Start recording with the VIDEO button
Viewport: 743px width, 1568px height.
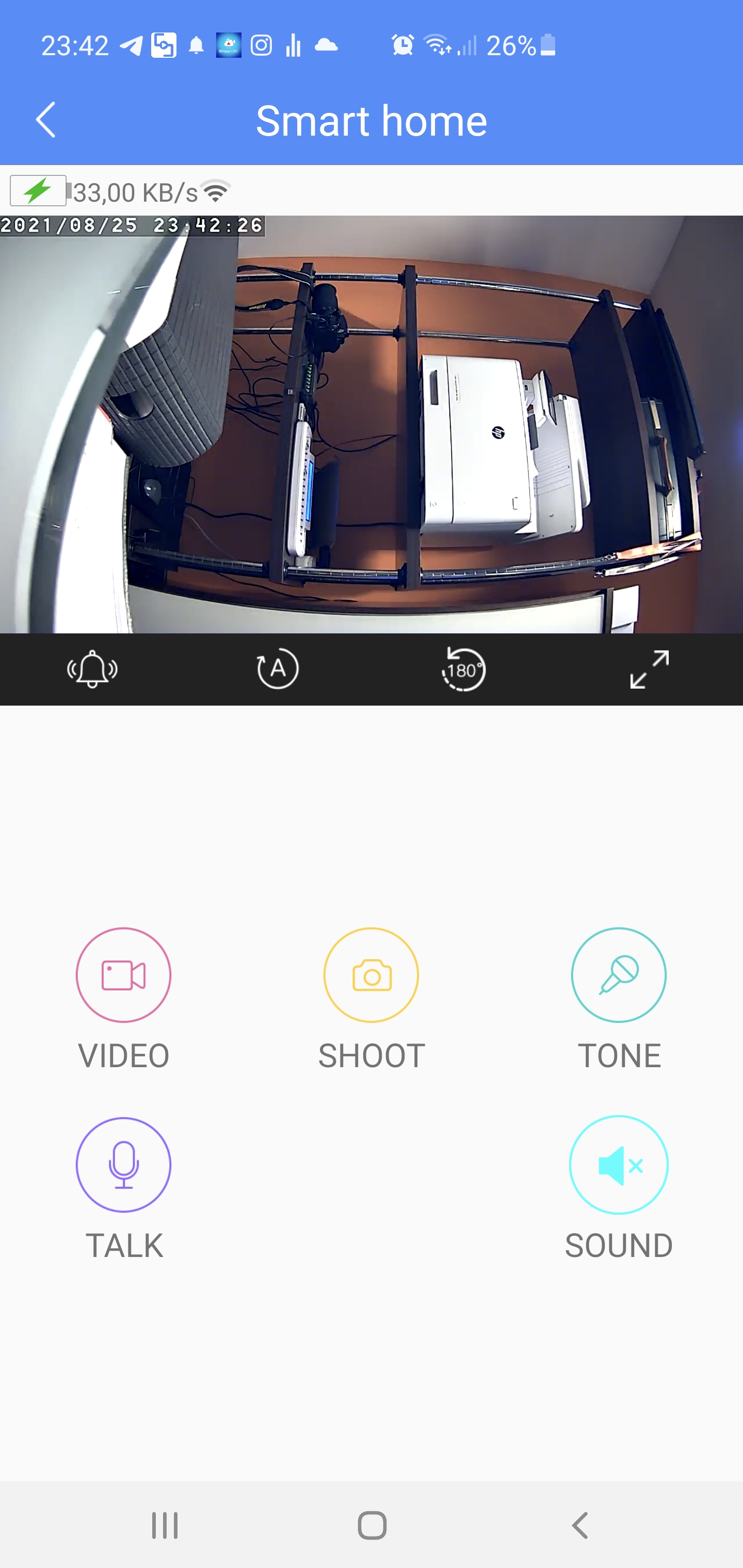tap(124, 975)
